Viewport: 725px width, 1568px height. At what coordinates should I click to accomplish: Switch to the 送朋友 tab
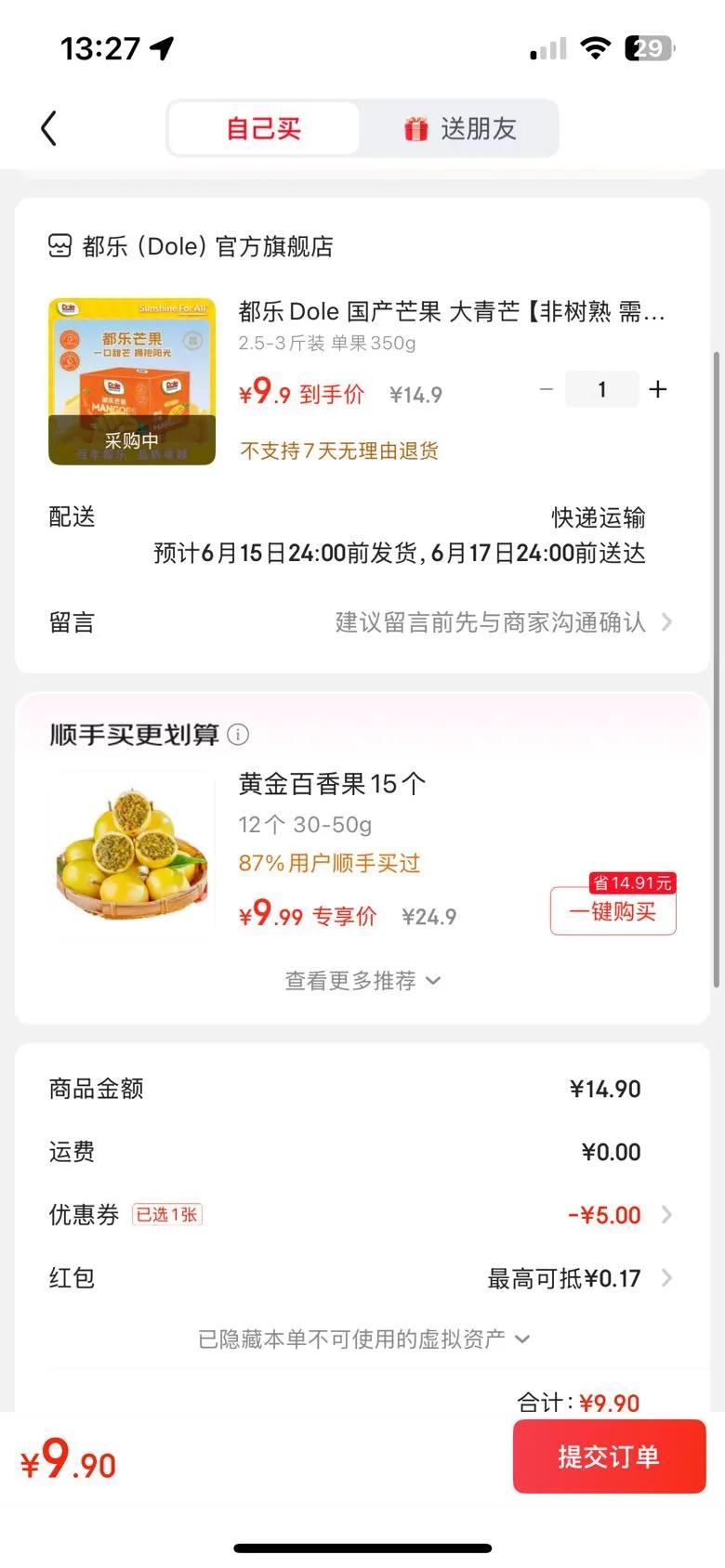pyautogui.click(x=460, y=128)
